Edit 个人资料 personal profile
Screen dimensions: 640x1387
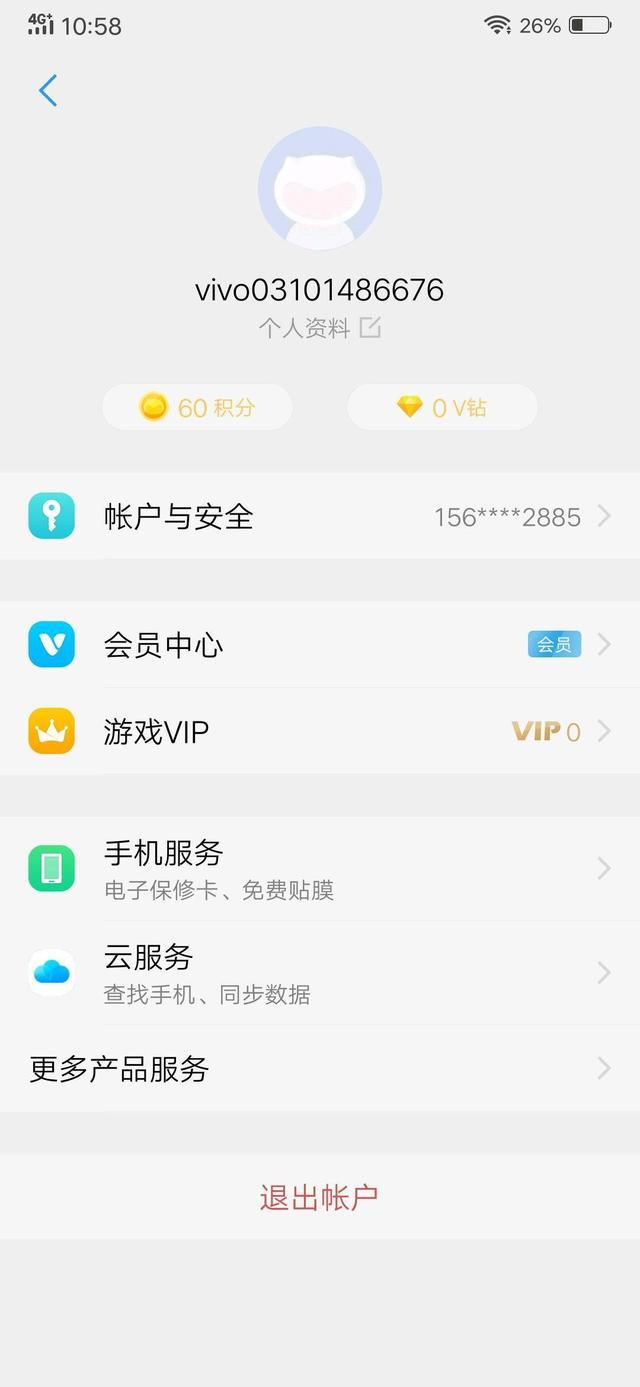point(320,328)
